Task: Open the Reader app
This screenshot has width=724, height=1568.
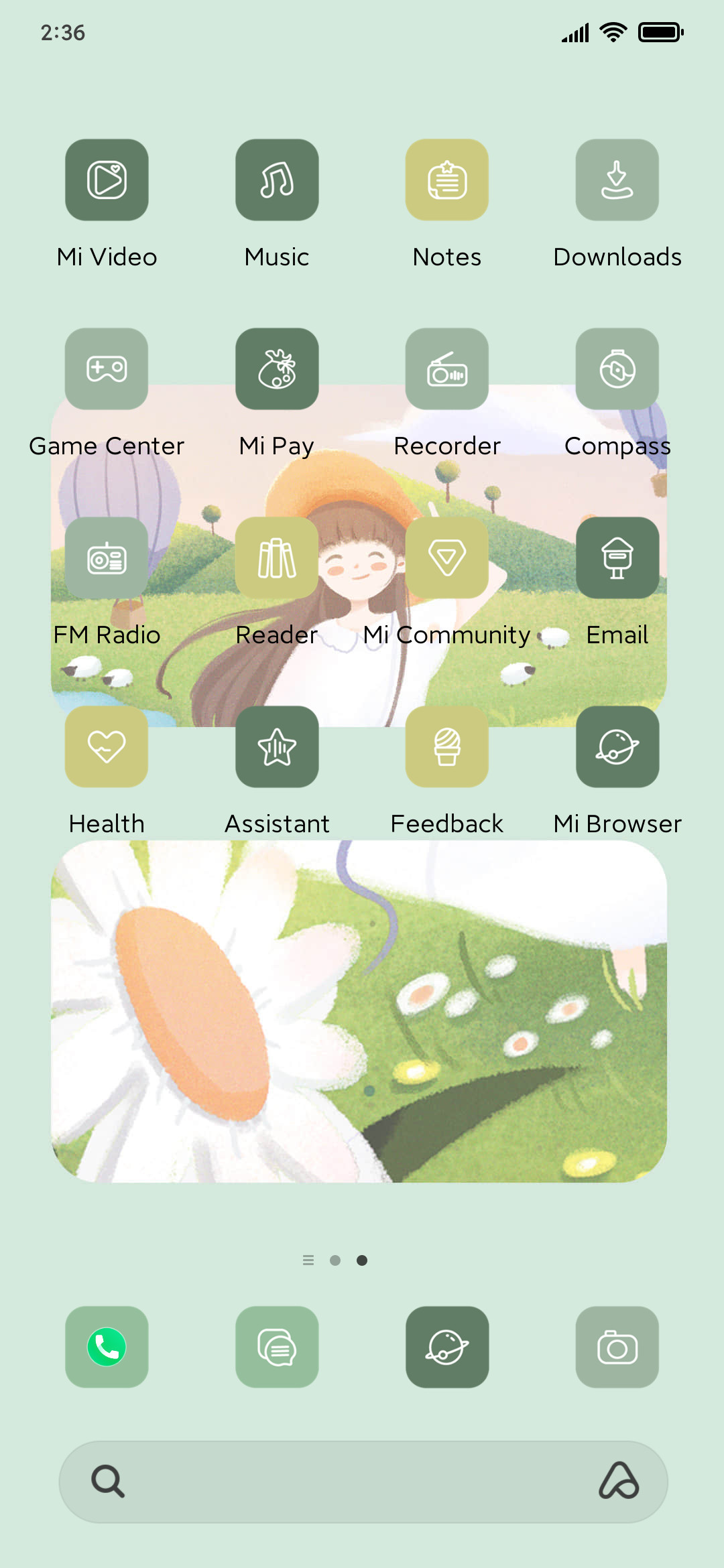Action: coord(277,558)
